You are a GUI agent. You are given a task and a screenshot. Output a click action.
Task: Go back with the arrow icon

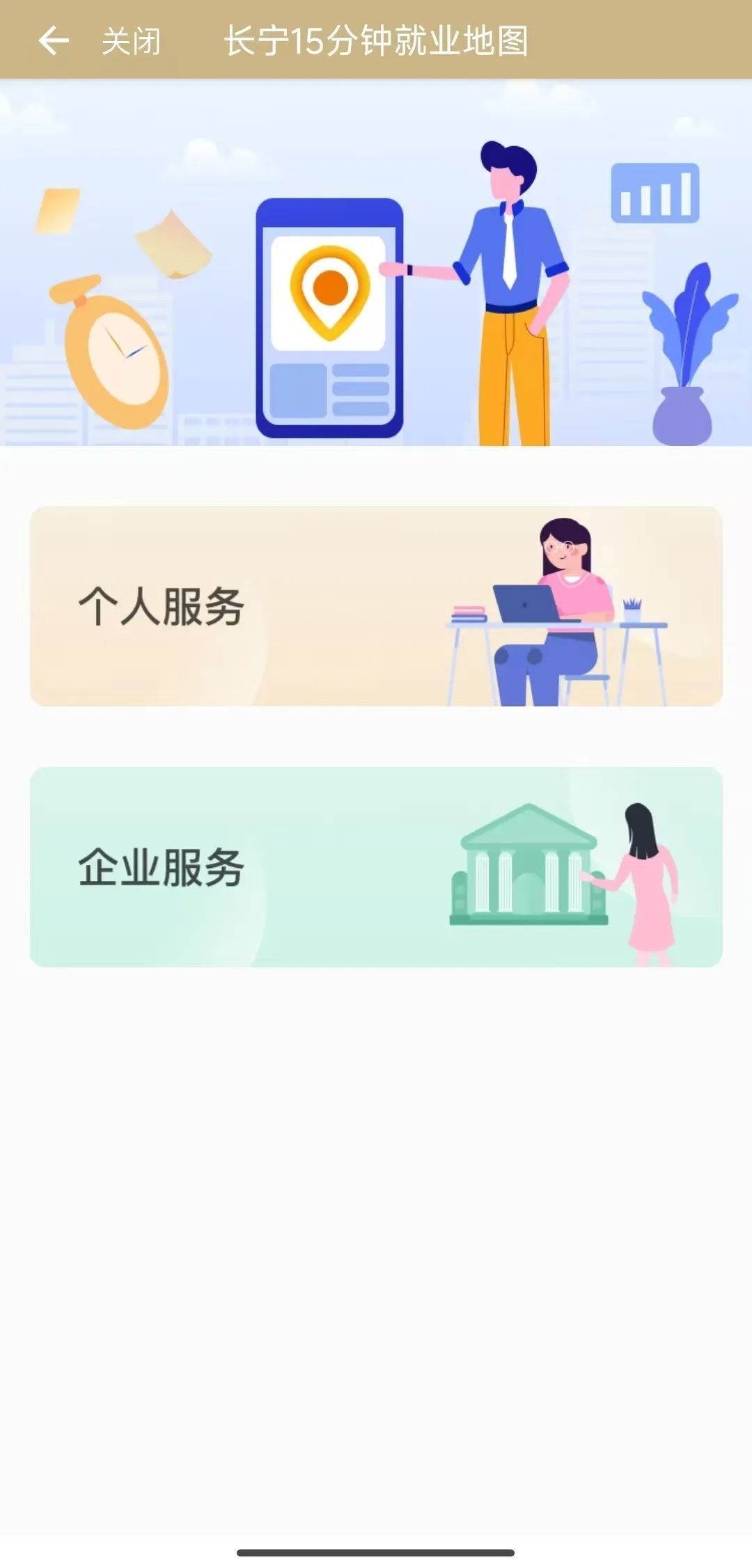54,40
